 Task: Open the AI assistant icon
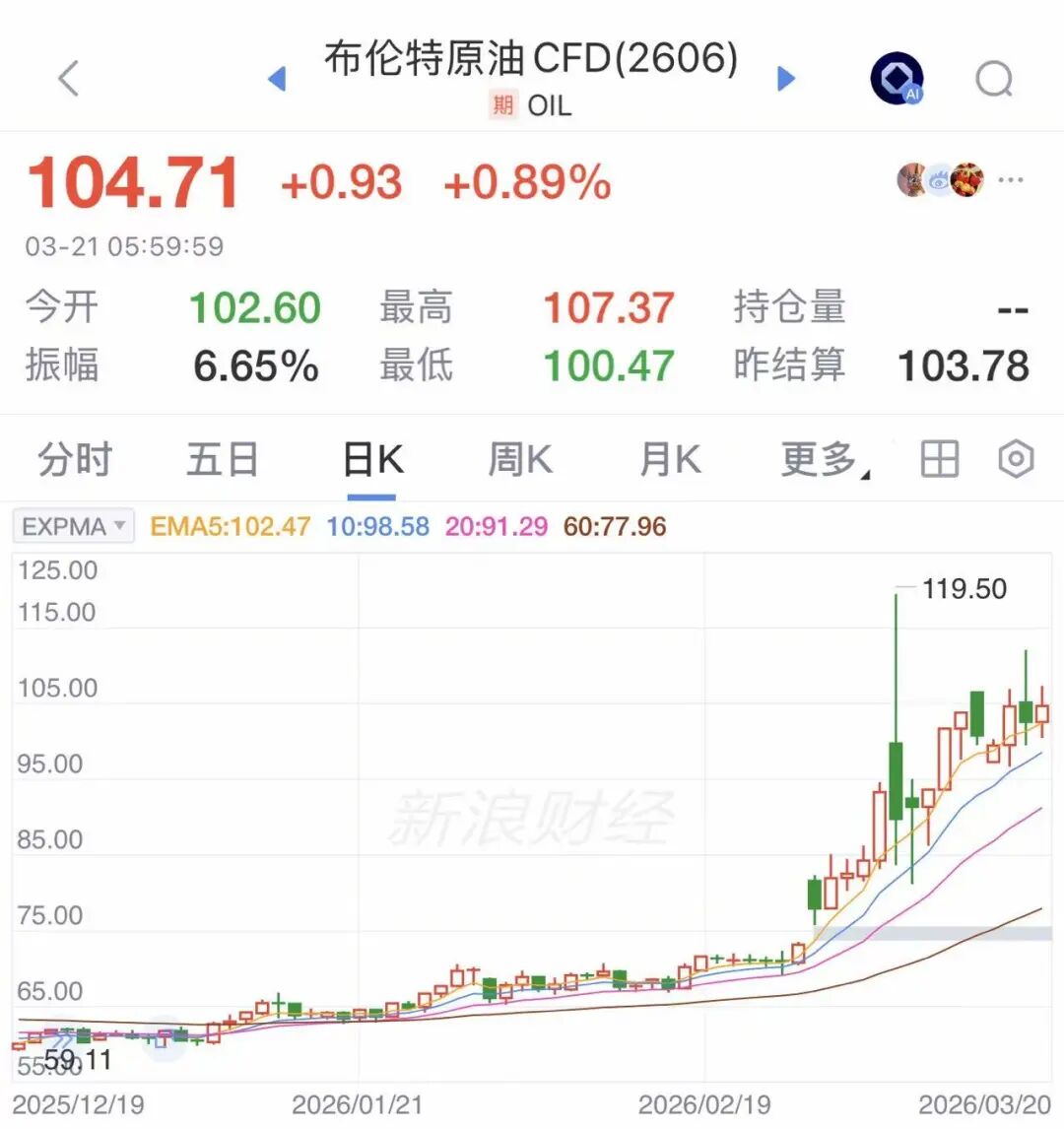coord(898,79)
